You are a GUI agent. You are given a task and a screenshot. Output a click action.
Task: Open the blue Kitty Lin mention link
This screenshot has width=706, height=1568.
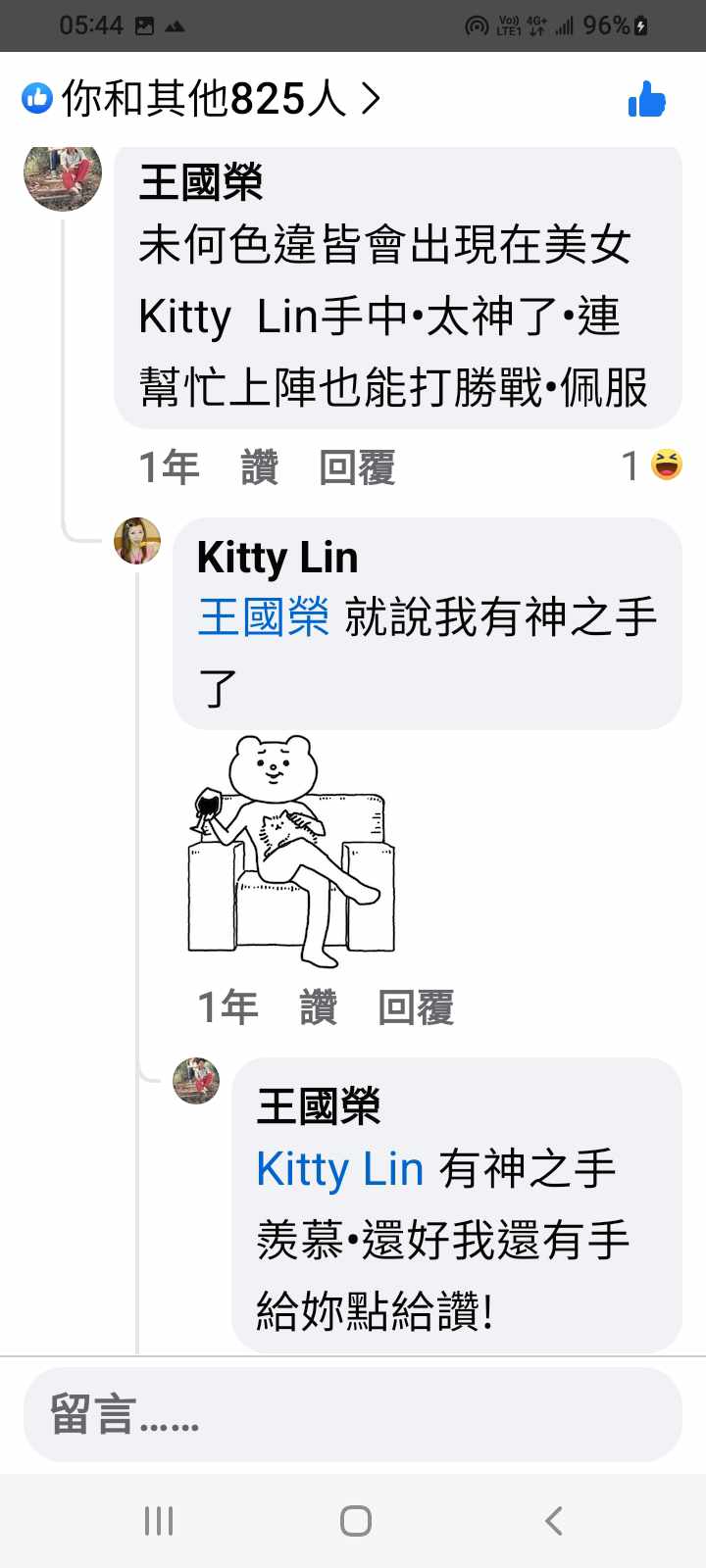pos(339,1169)
